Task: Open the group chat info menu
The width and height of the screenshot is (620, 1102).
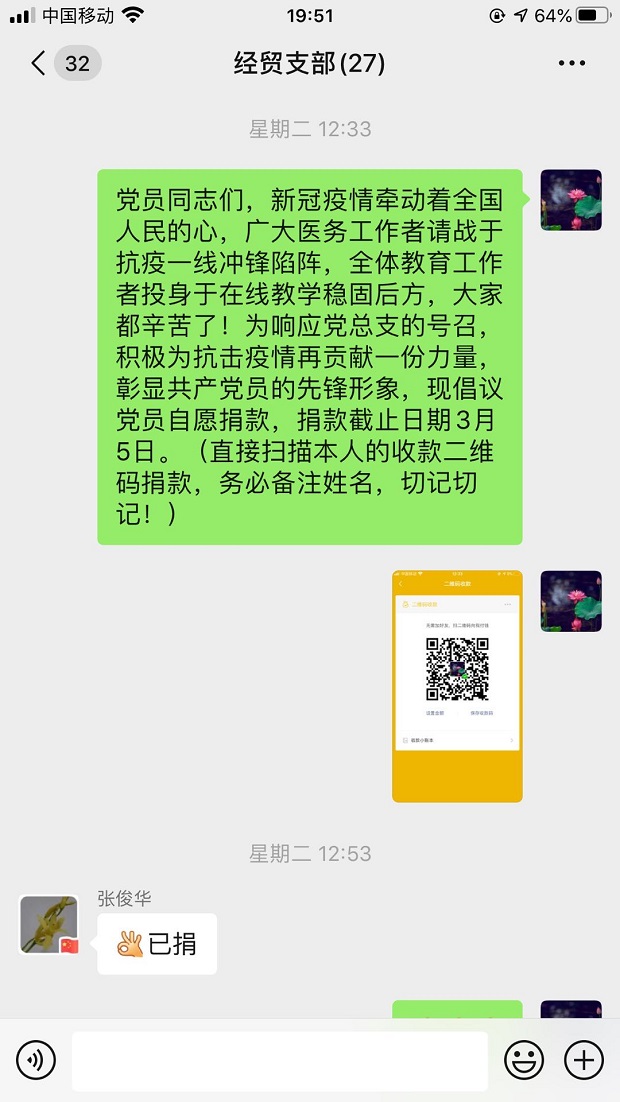Action: pos(571,65)
